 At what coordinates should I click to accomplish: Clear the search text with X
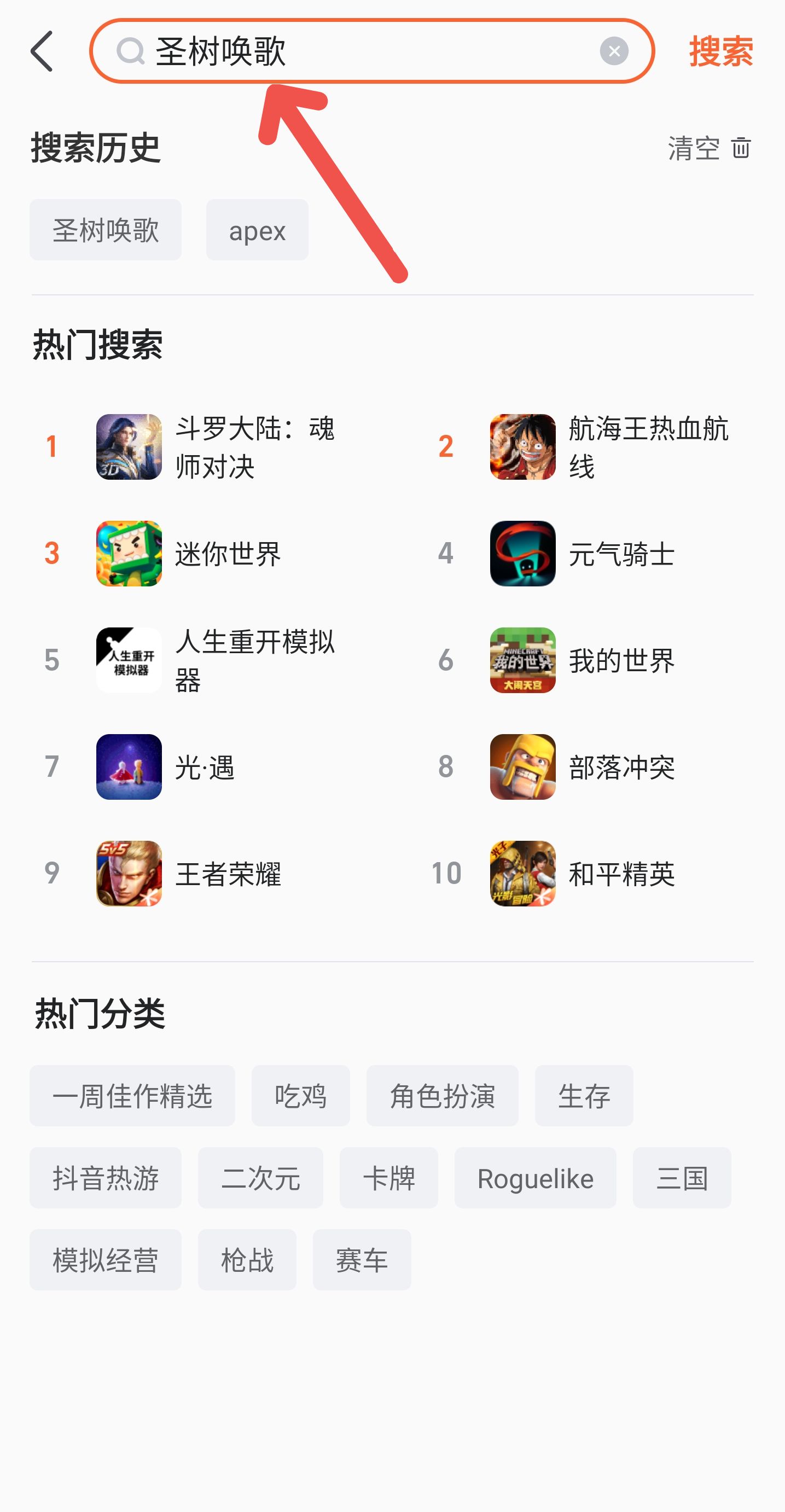(614, 51)
